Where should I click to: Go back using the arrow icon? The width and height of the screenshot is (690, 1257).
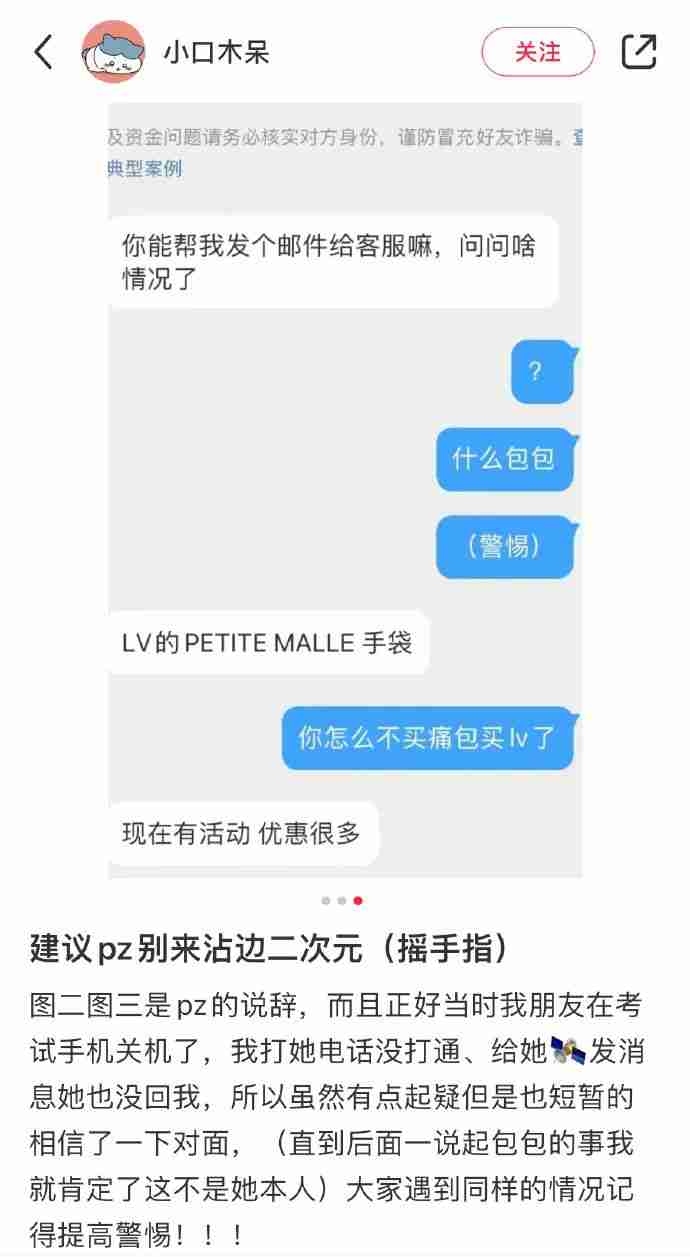coord(43,52)
